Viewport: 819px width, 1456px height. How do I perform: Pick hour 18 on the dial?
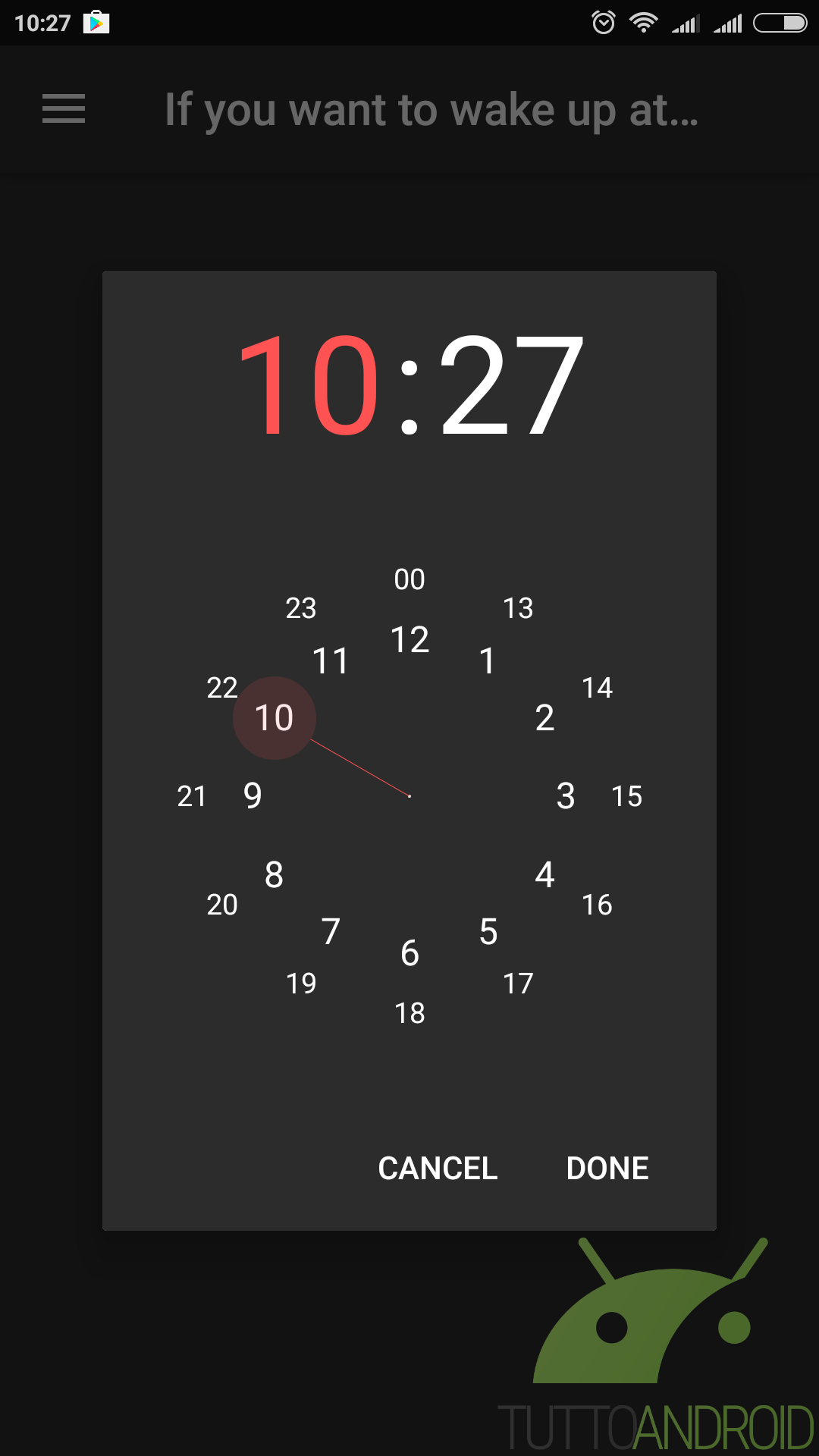409,1013
